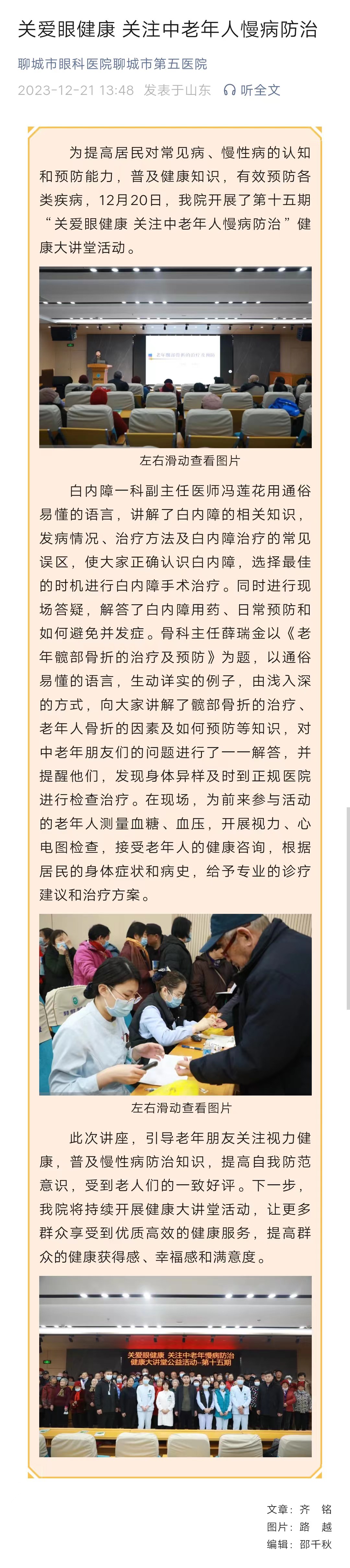
Task: Open the group photo image
Action: [x=175, y=1366]
